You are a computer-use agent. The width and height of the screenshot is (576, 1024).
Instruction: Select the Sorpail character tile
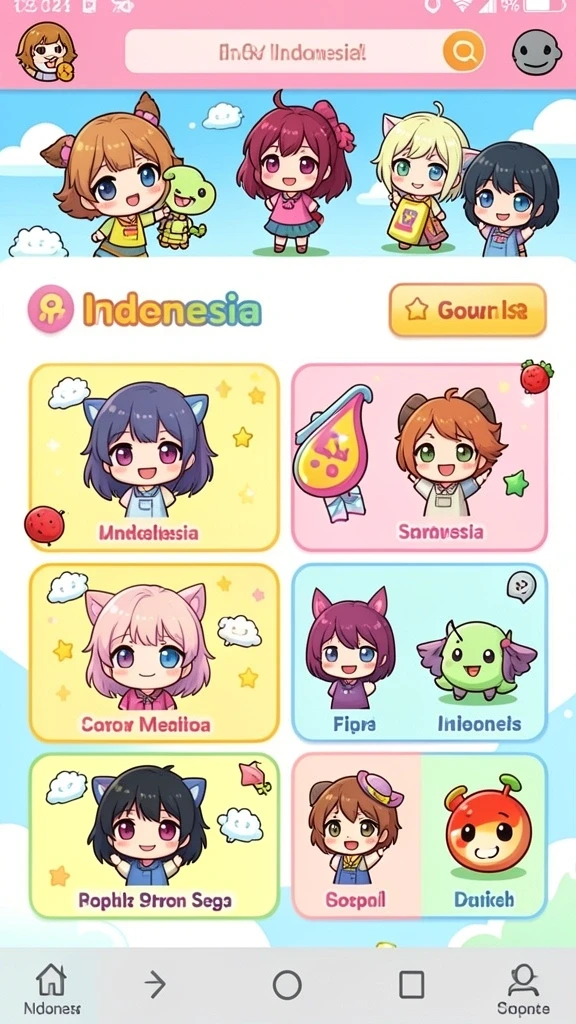pyautogui.click(x=356, y=836)
